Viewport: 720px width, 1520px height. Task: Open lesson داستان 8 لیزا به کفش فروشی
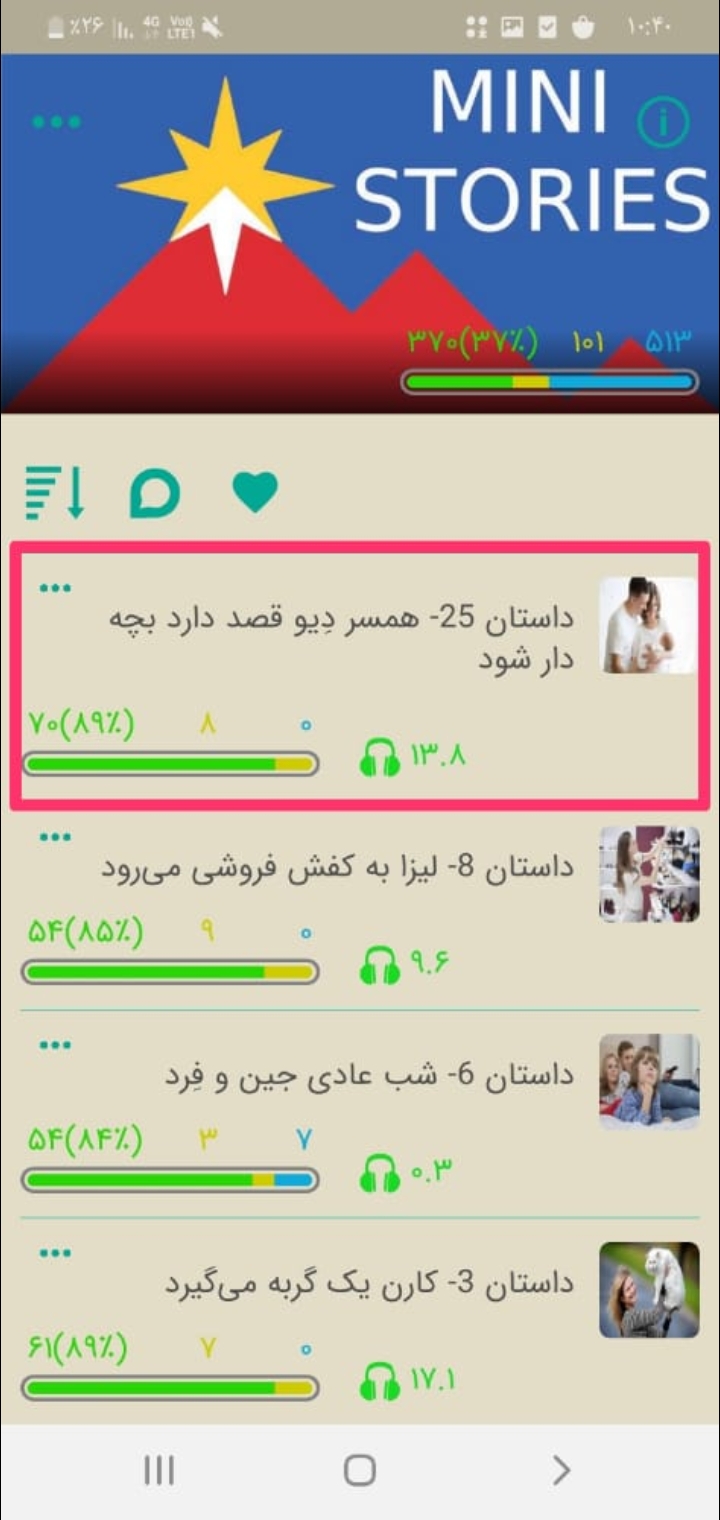click(340, 868)
